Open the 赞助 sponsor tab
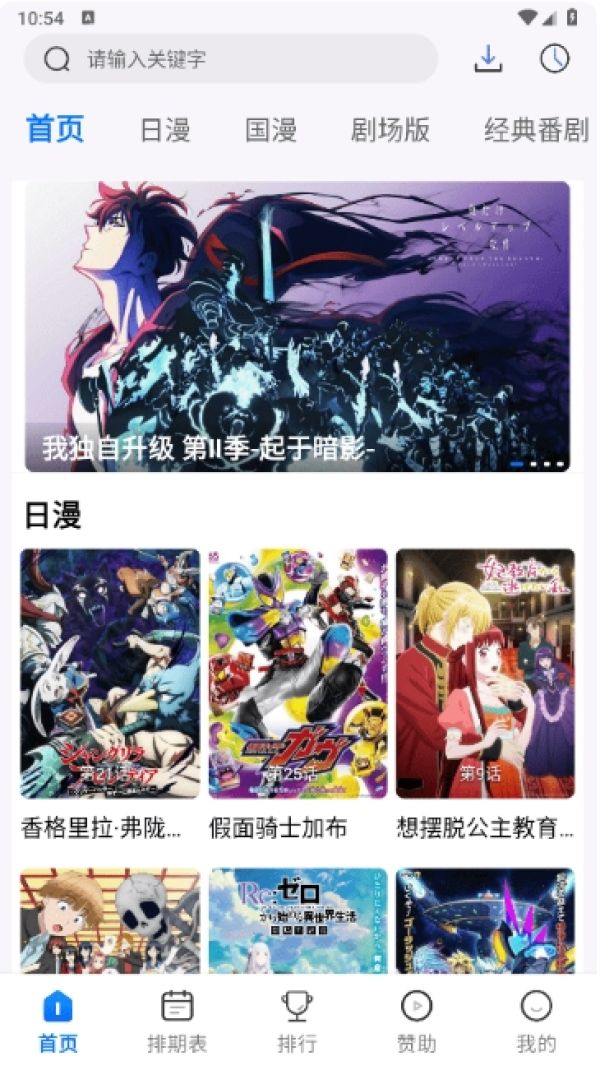This screenshot has width=600, height=1084. (x=416, y=1022)
